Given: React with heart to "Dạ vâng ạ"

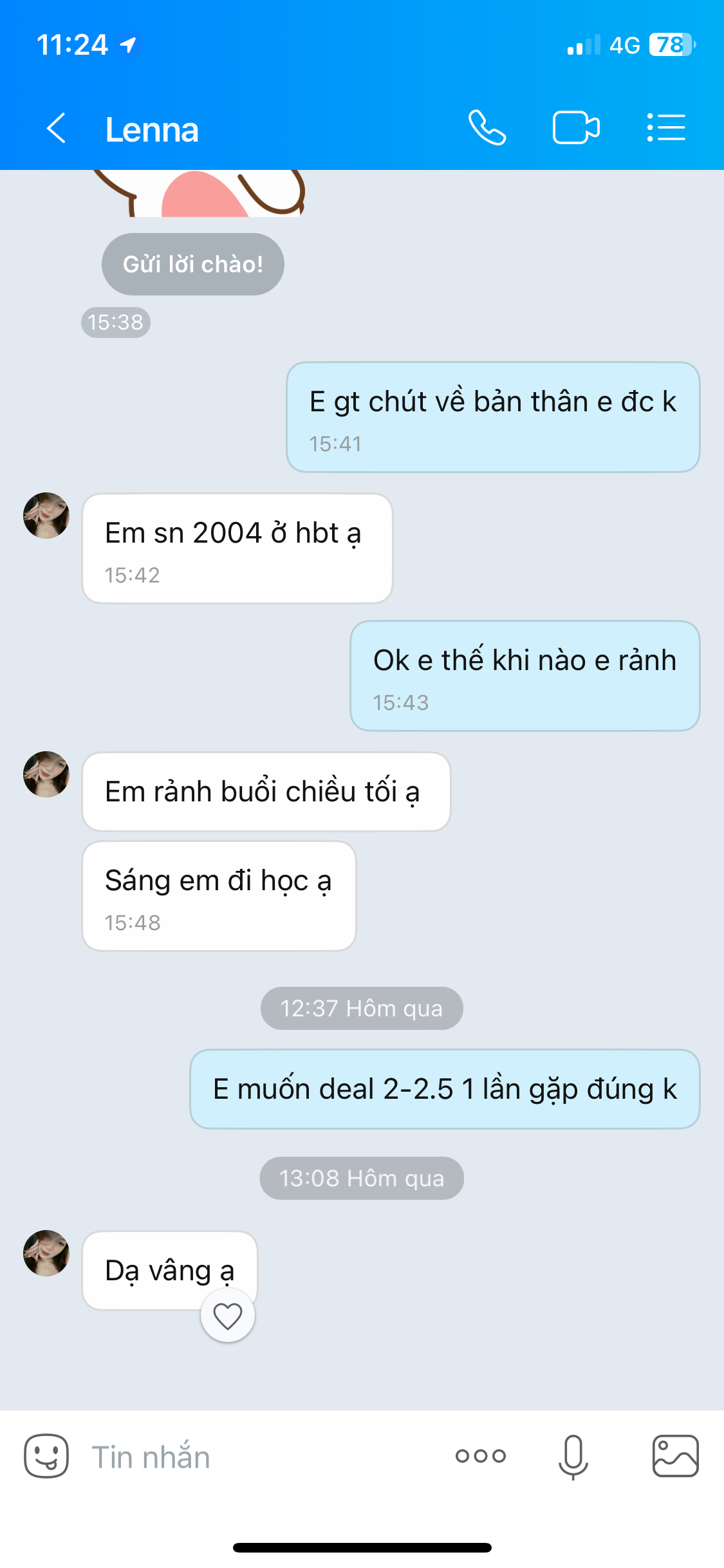Looking at the screenshot, I should click(x=228, y=1316).
